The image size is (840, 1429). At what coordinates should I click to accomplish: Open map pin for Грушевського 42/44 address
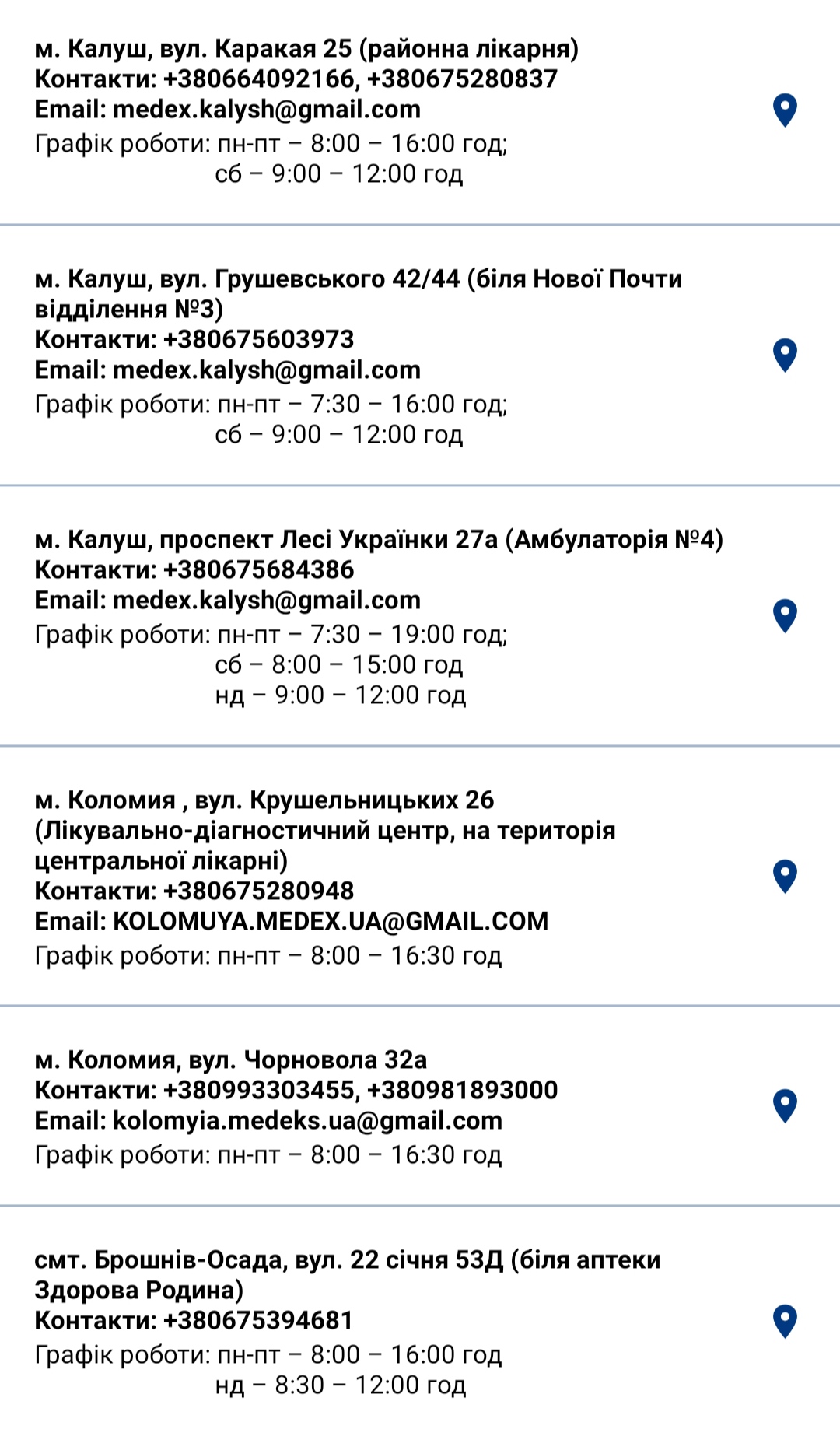(785, 355)
